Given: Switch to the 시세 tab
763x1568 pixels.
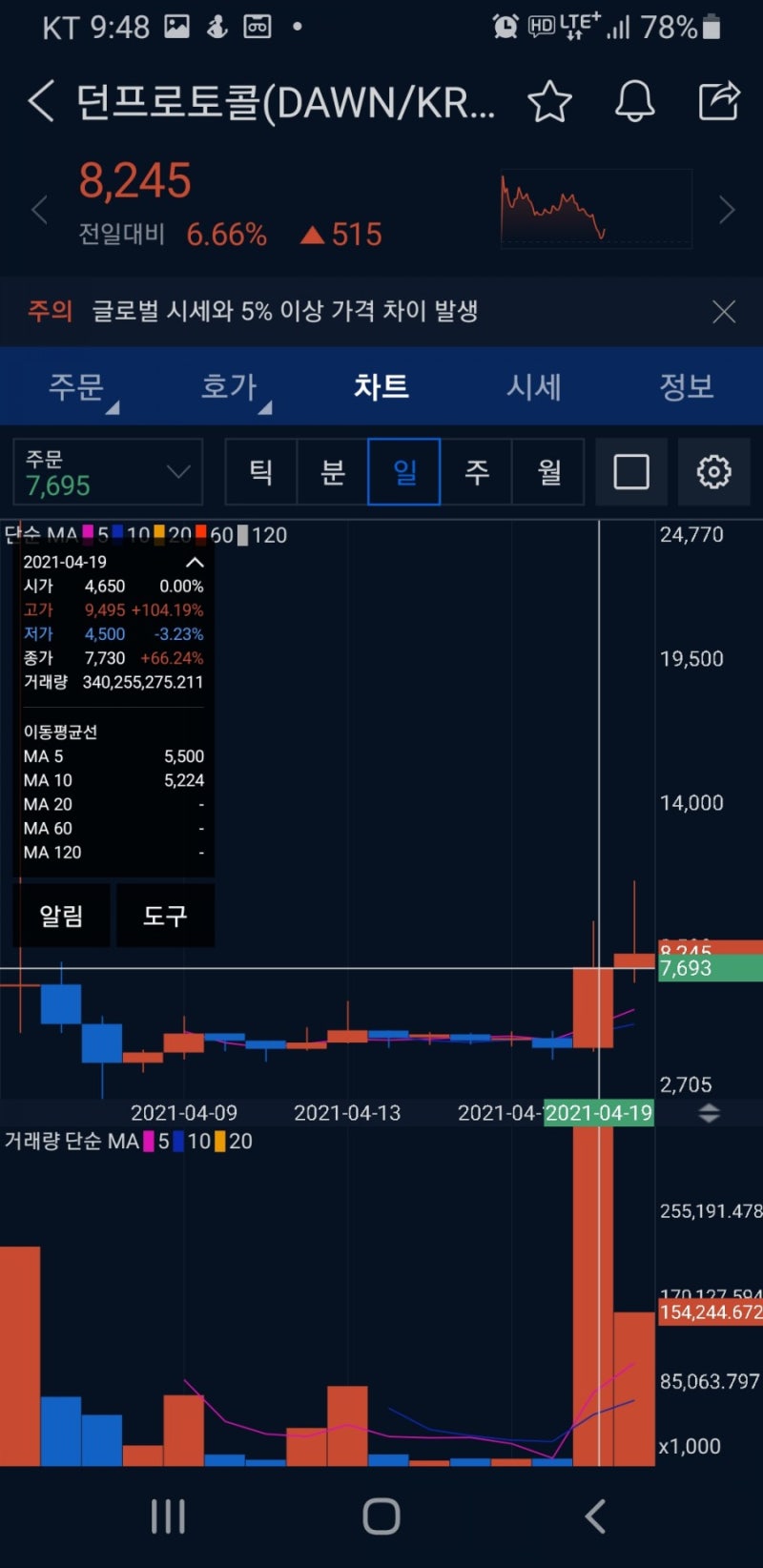Looking at the screenshot, I should tap(533, 387).
